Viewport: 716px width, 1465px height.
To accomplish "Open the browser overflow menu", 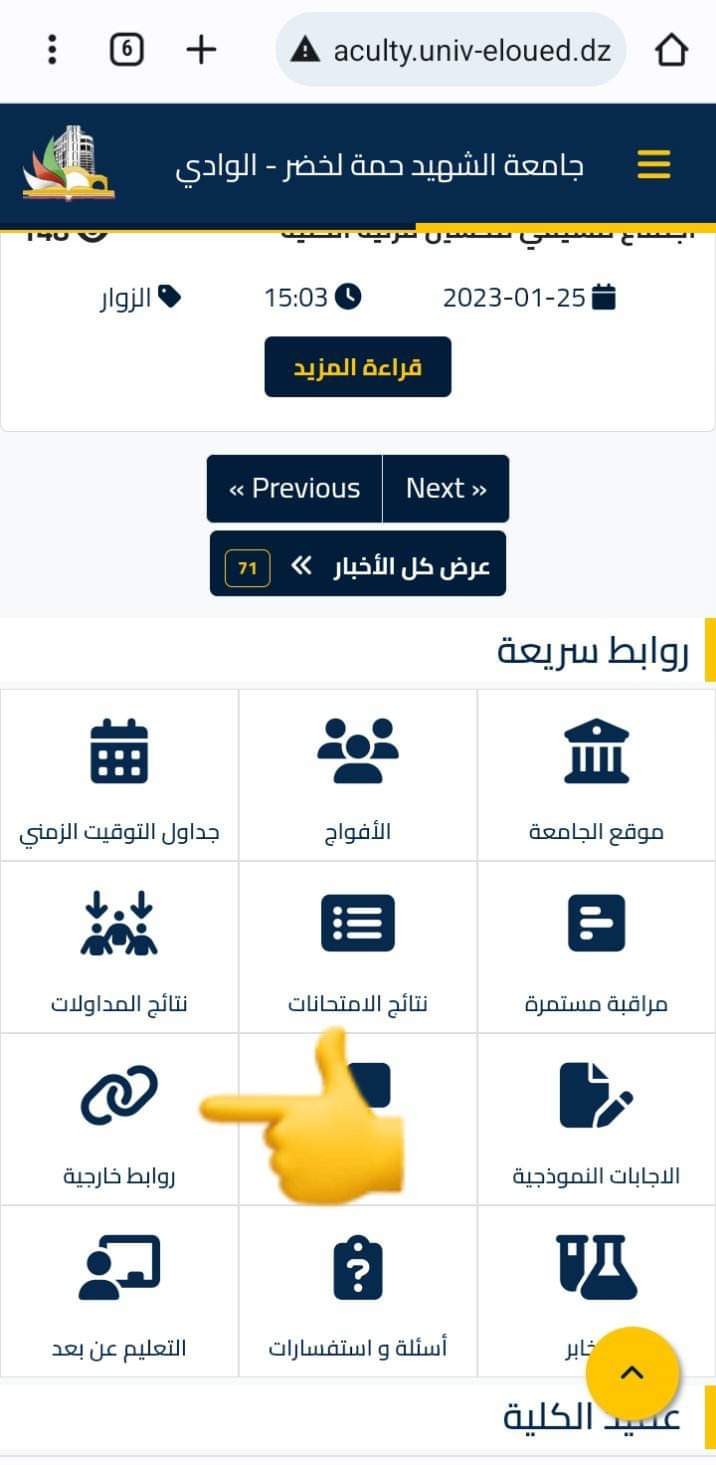I will [52, 49].
